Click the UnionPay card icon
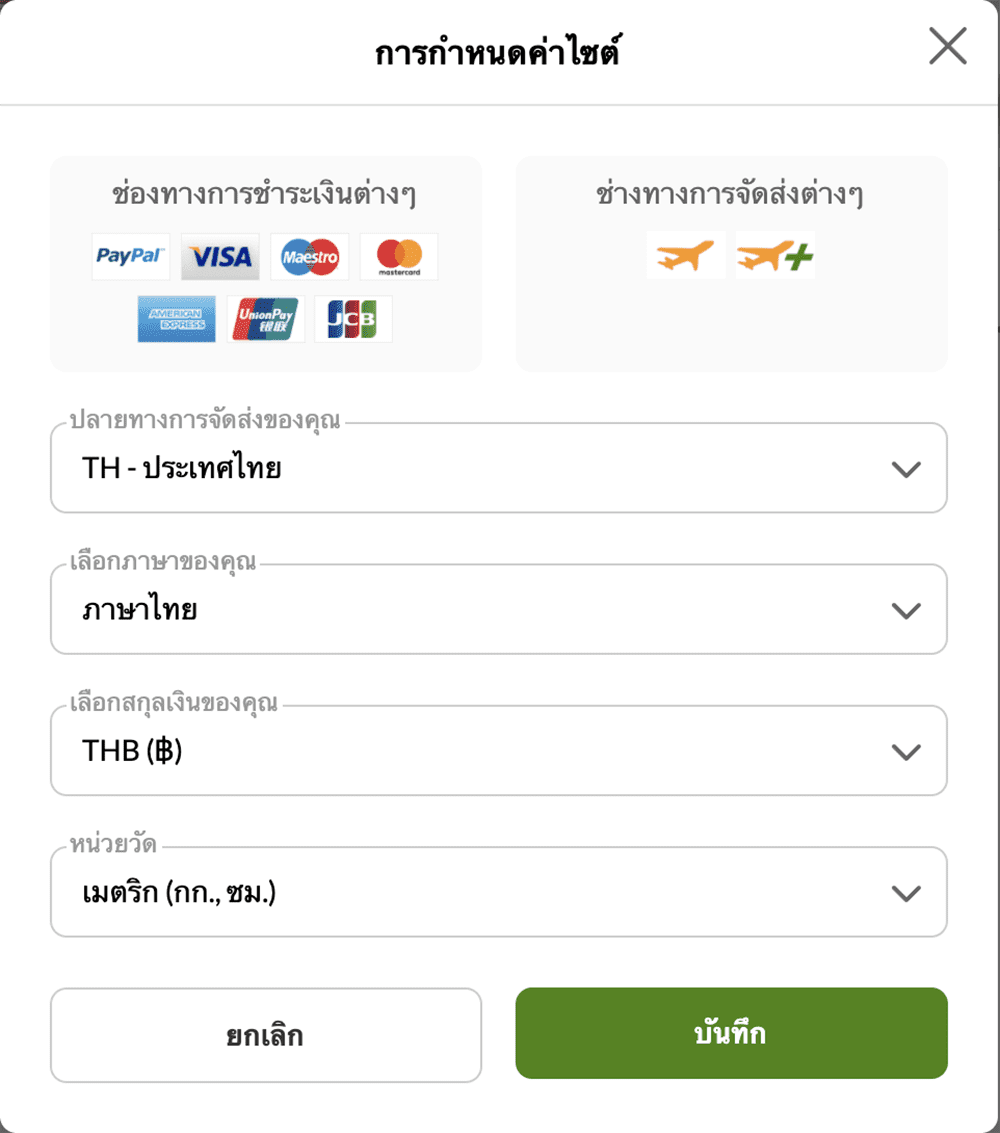This screenshot has width=1000, height=1133. pos(265,320)
